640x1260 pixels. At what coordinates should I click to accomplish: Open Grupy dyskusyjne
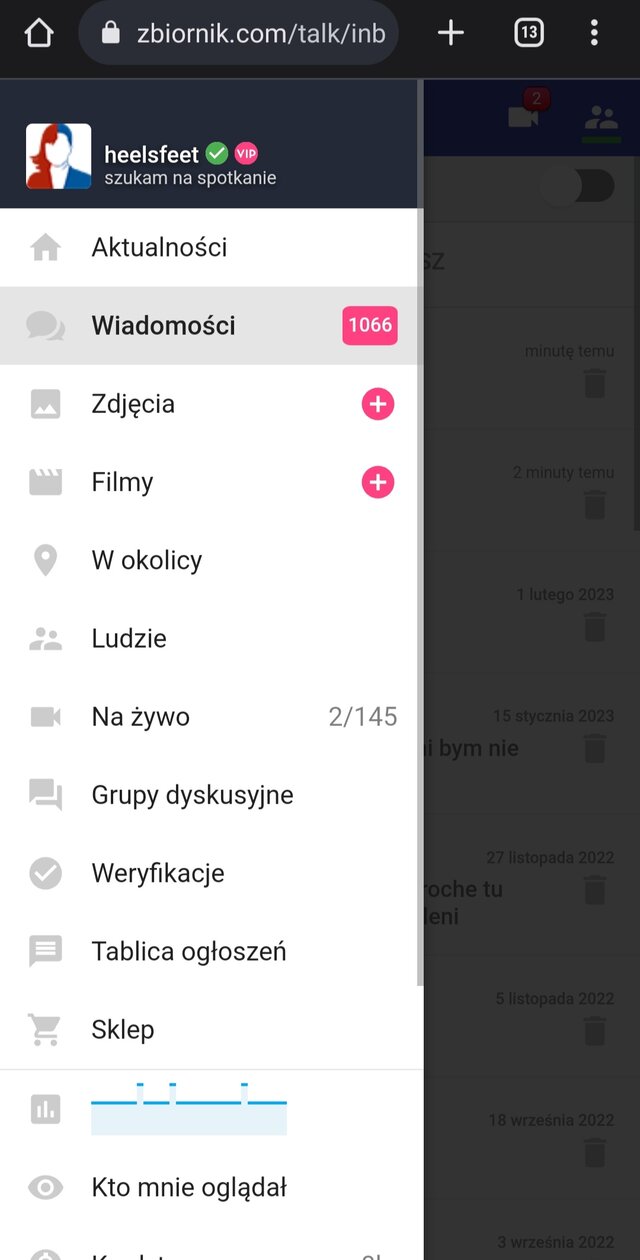click(192, 795)
